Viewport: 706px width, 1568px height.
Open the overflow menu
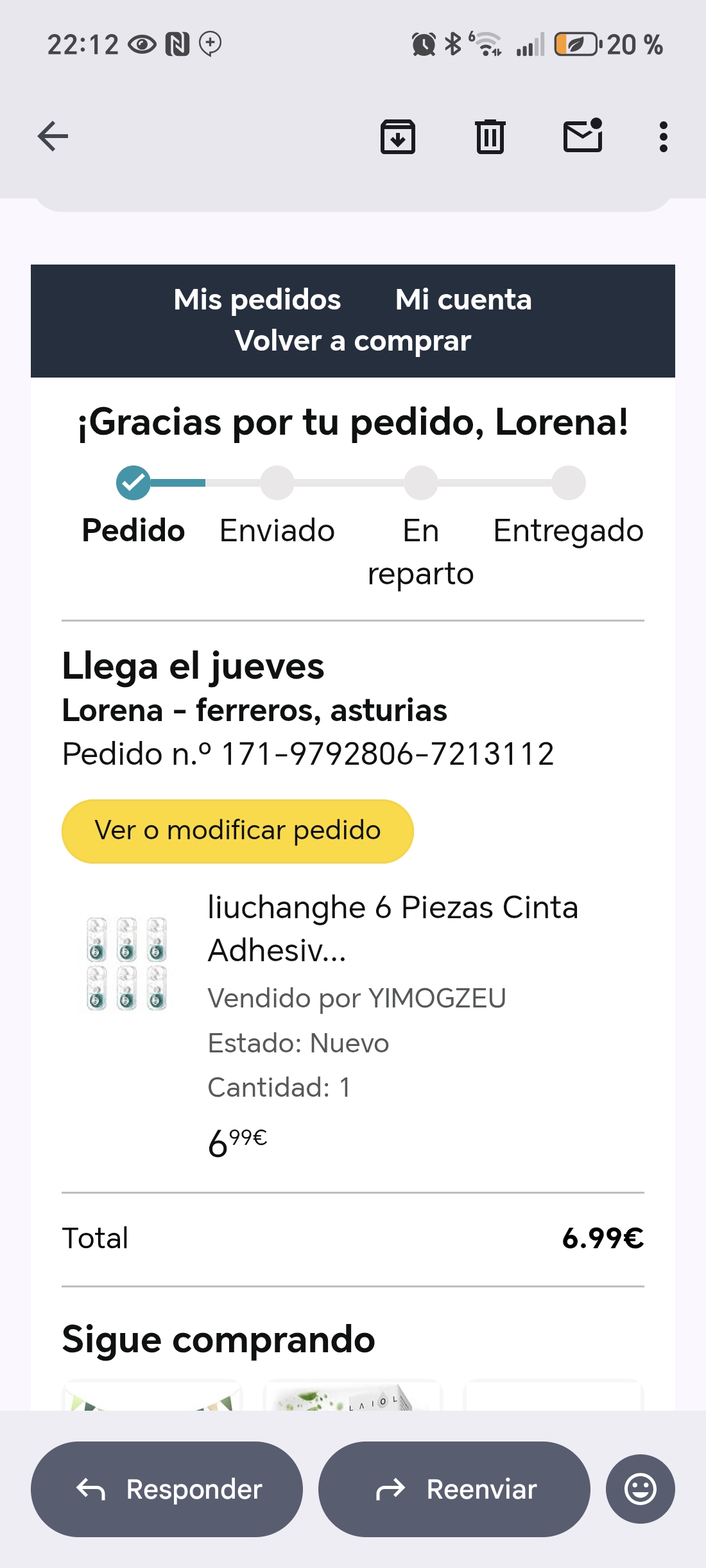(x=664, y=136)
